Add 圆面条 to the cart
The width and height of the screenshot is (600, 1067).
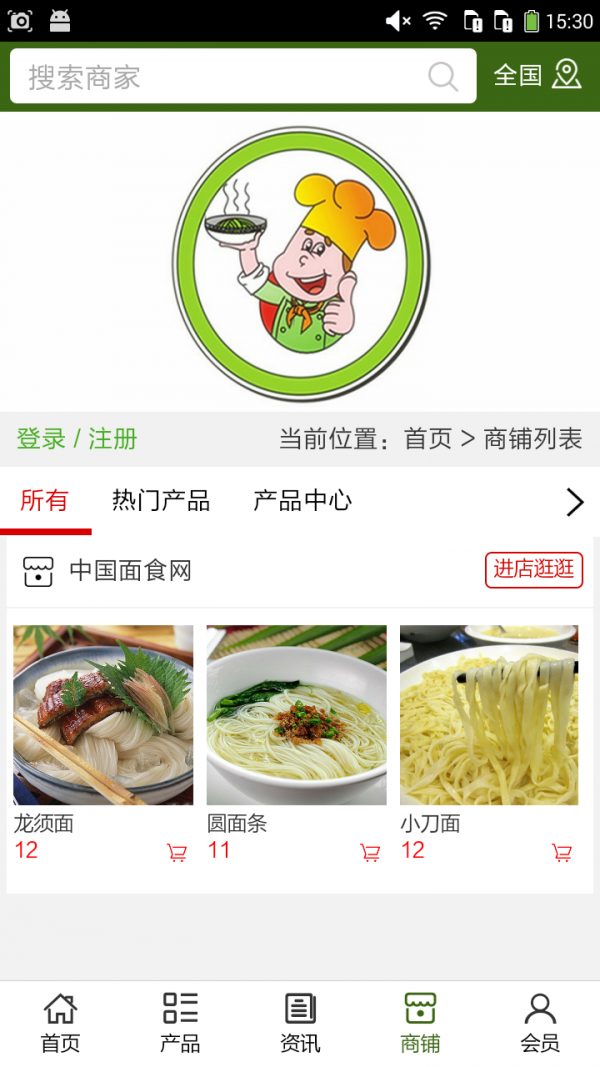point(370,853)
